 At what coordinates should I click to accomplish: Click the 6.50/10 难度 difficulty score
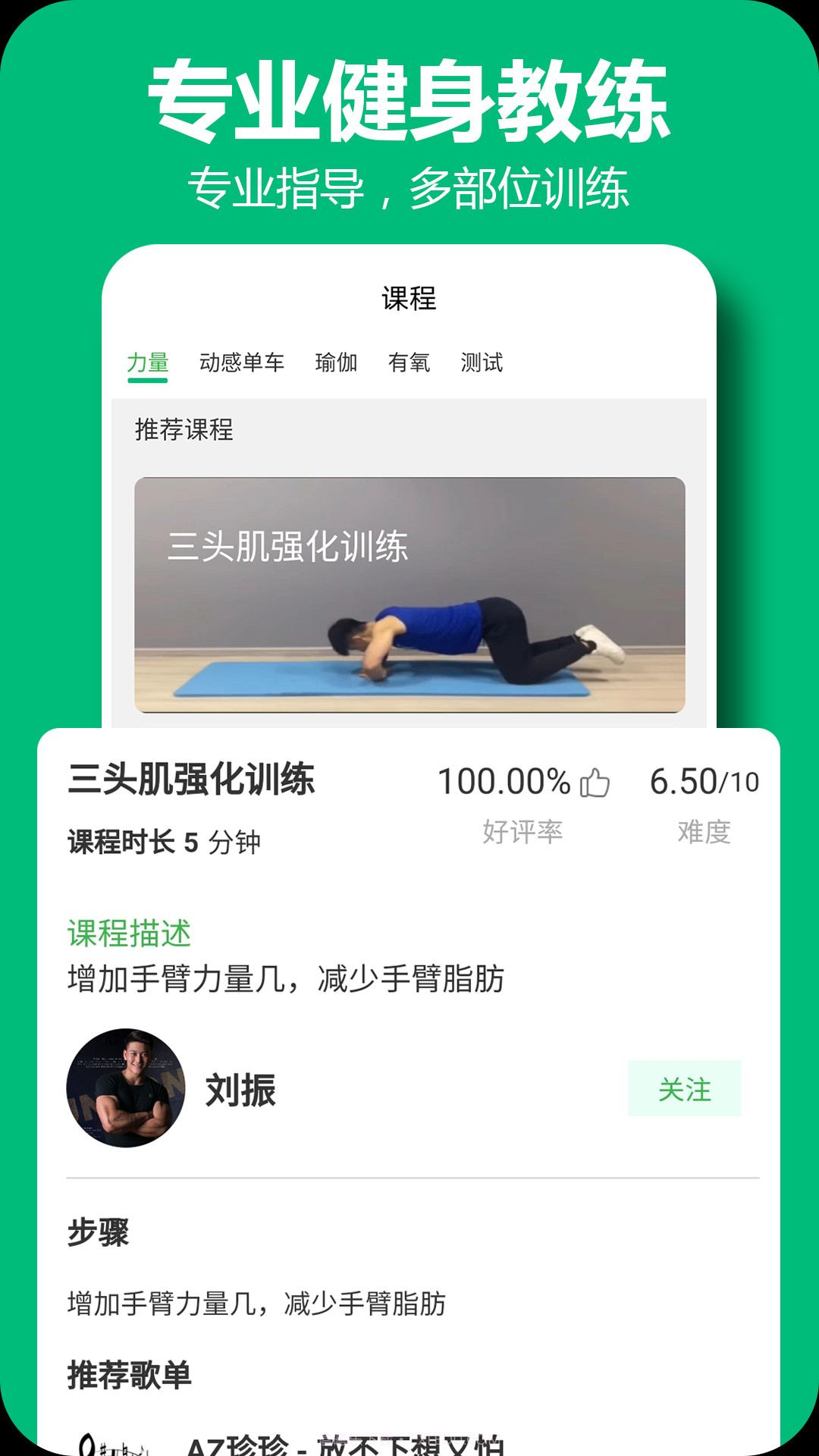(705, 781)
